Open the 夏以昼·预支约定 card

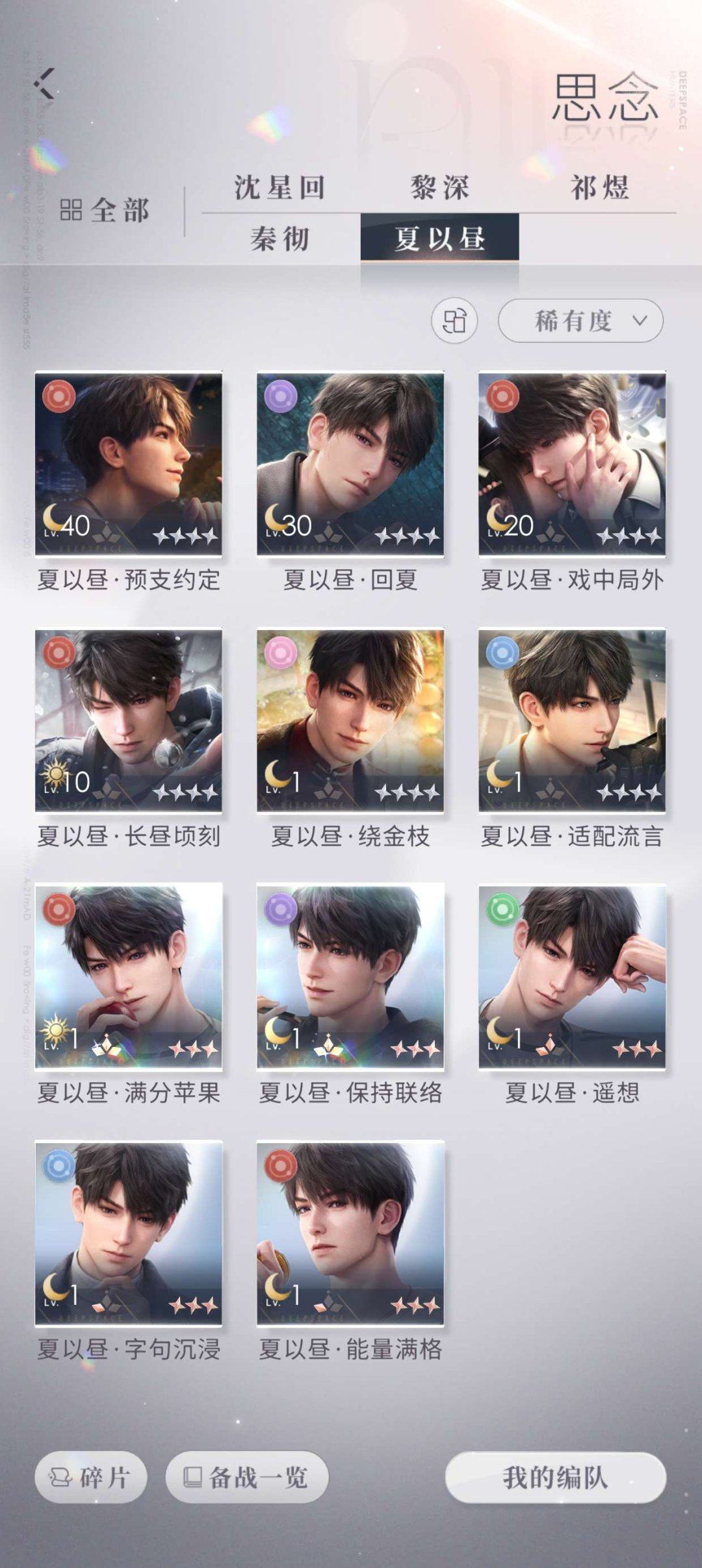click(129, 464)
